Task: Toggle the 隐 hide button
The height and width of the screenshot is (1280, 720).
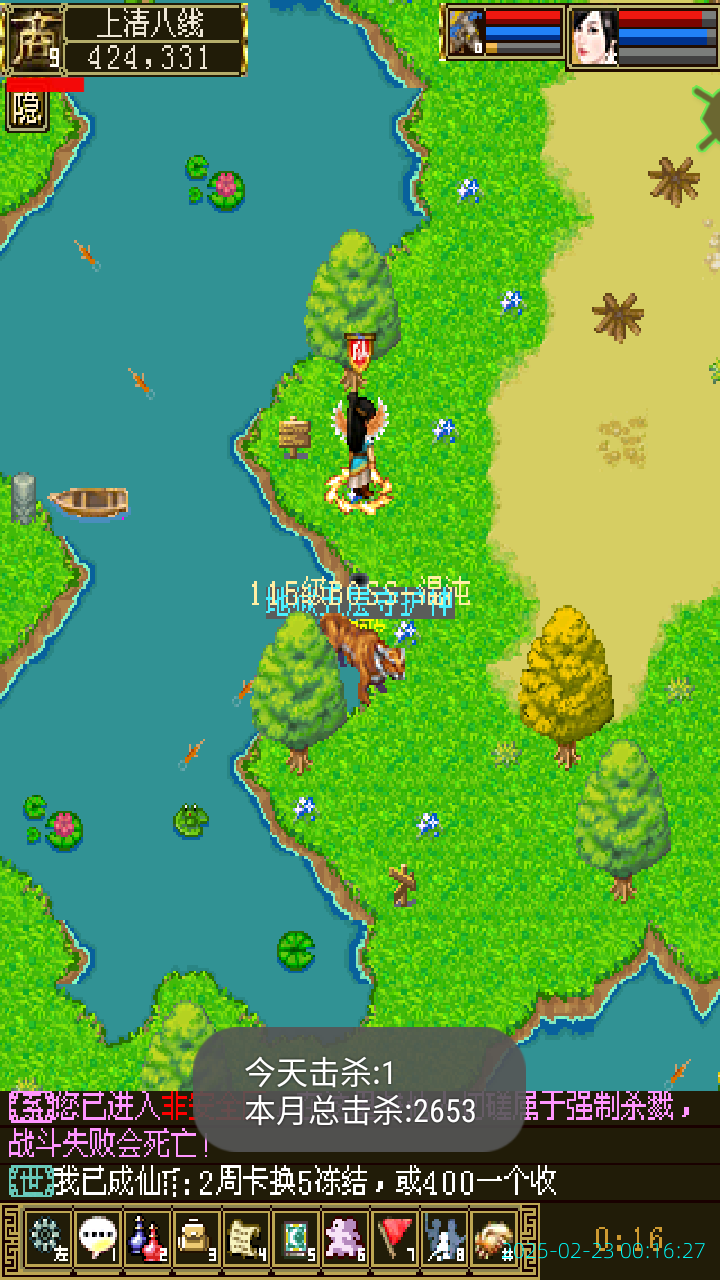Action: 27,110
